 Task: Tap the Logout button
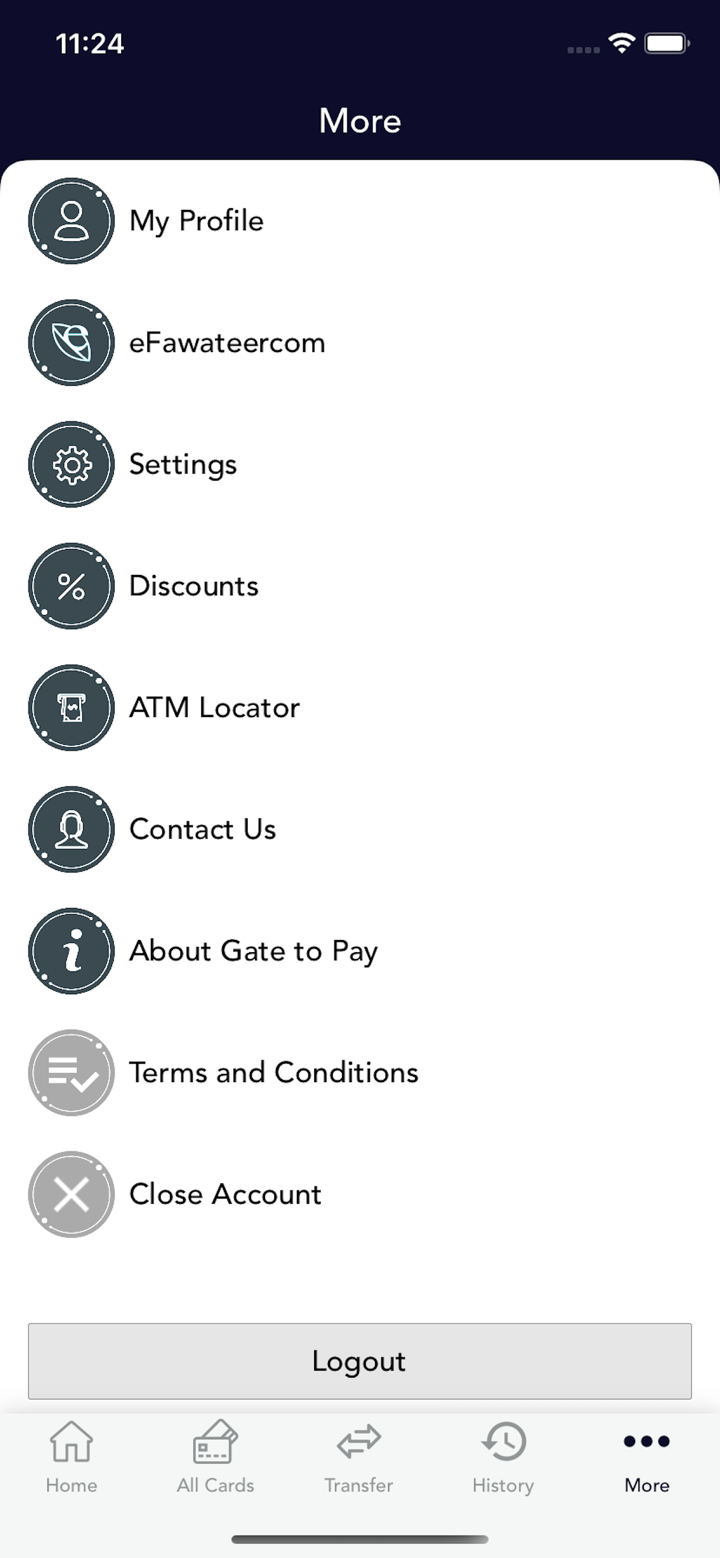360,1361
